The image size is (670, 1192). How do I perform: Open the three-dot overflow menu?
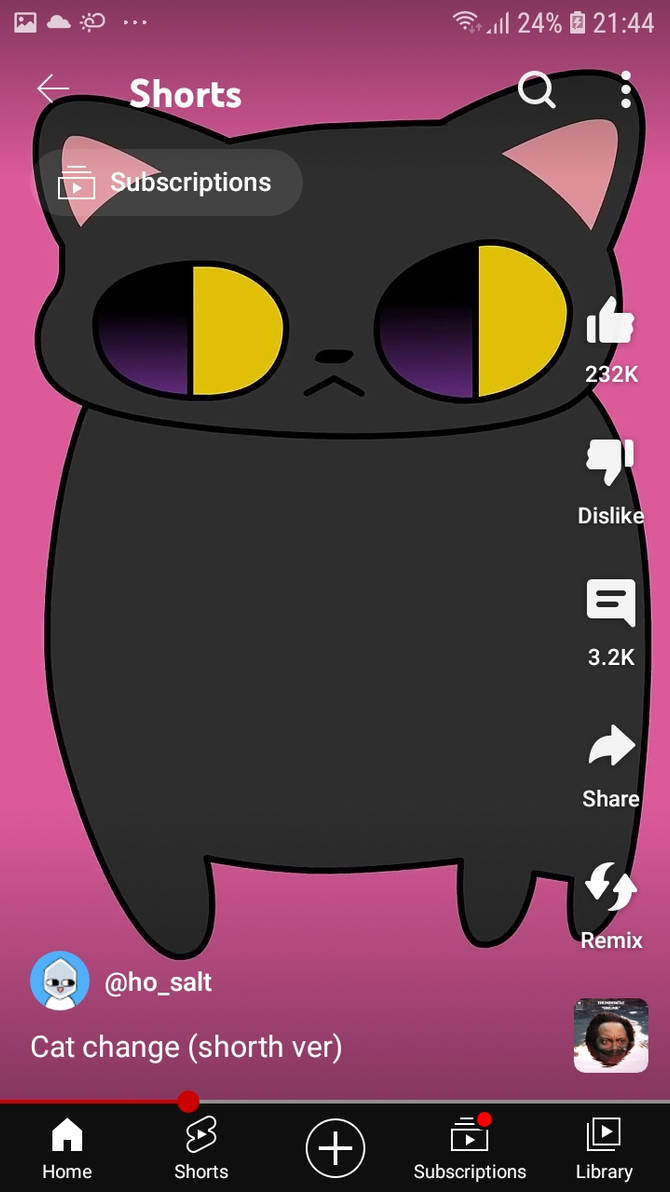coord(626,90)
